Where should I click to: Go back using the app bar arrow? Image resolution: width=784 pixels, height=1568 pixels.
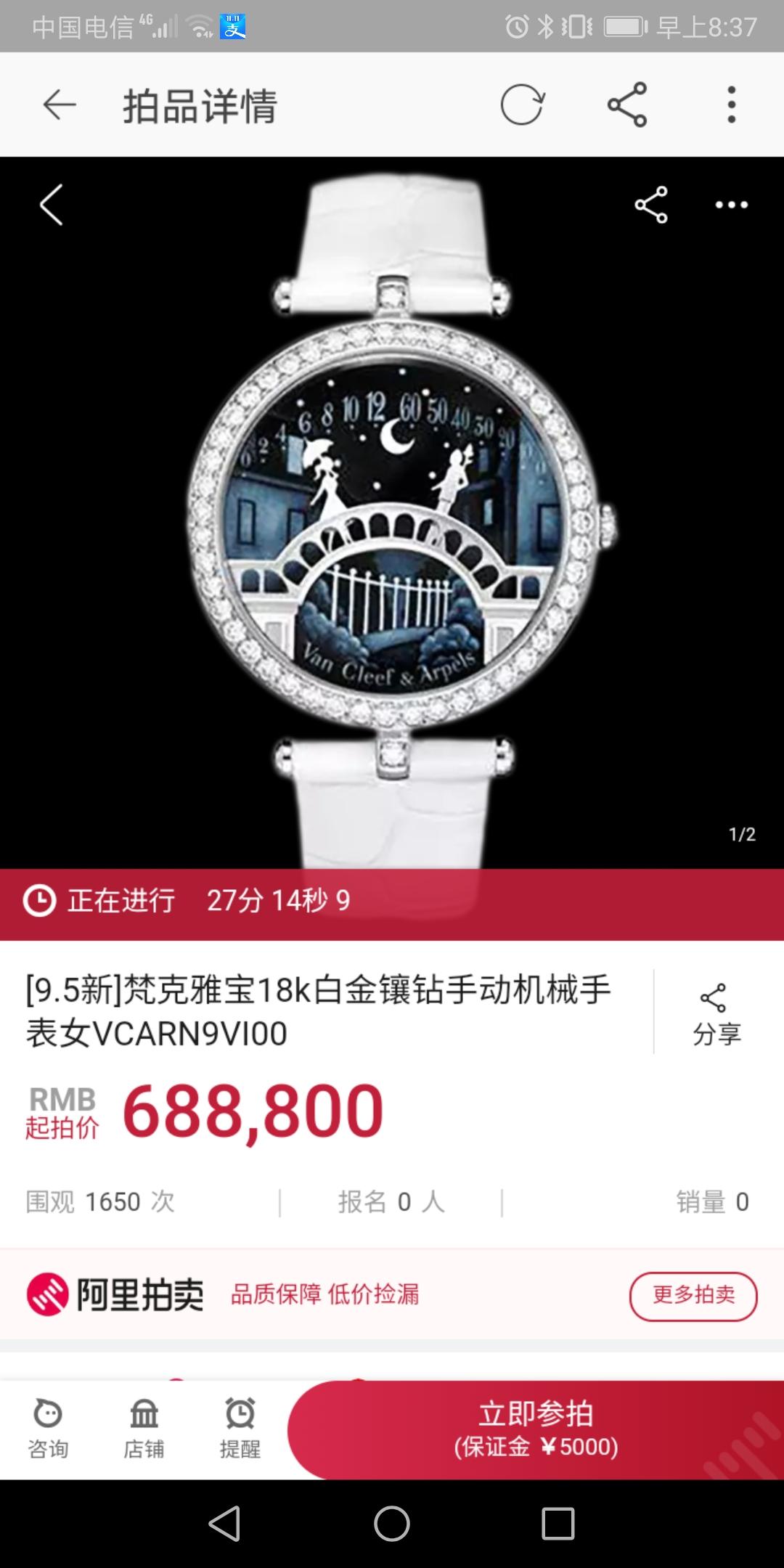pos(60,105)
